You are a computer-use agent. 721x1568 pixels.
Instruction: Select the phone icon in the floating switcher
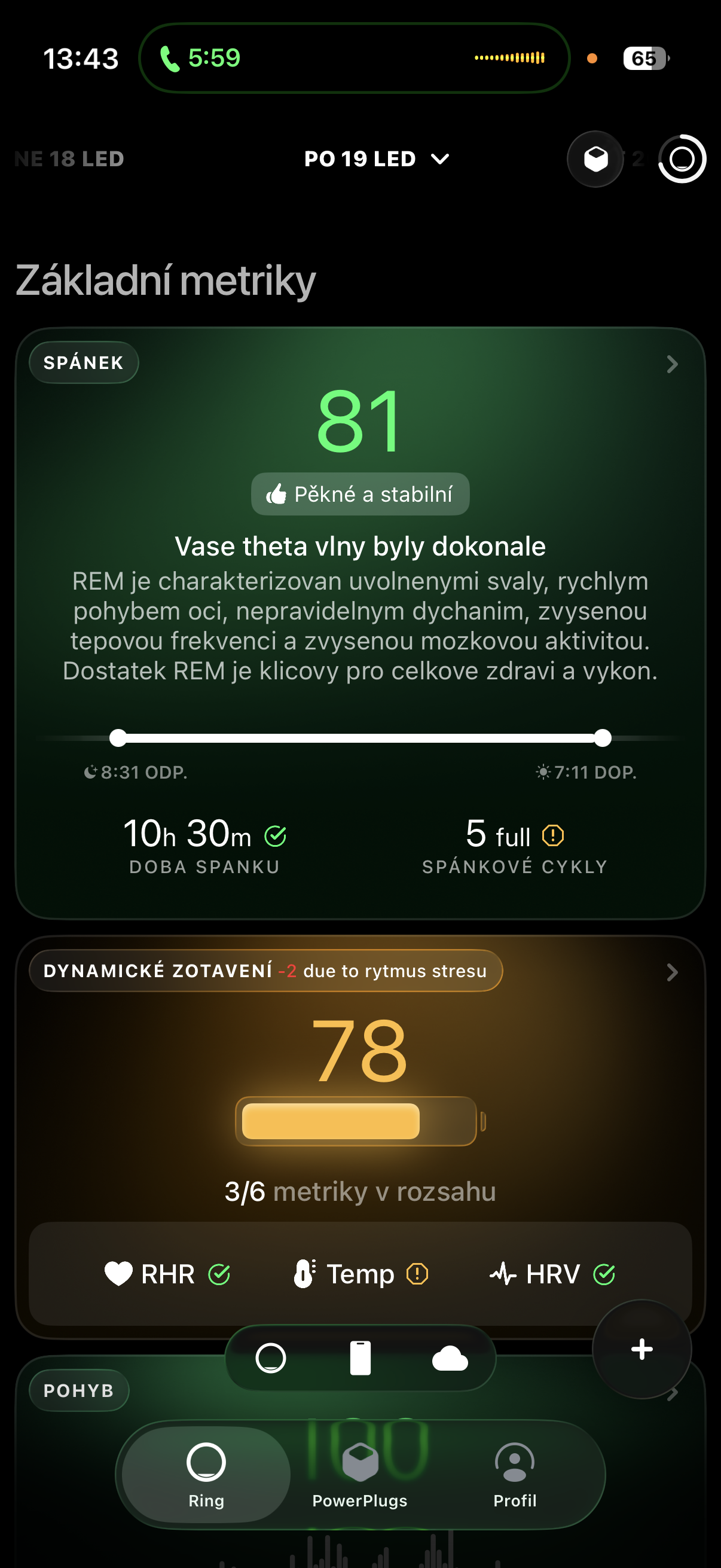click(360, 1358)
